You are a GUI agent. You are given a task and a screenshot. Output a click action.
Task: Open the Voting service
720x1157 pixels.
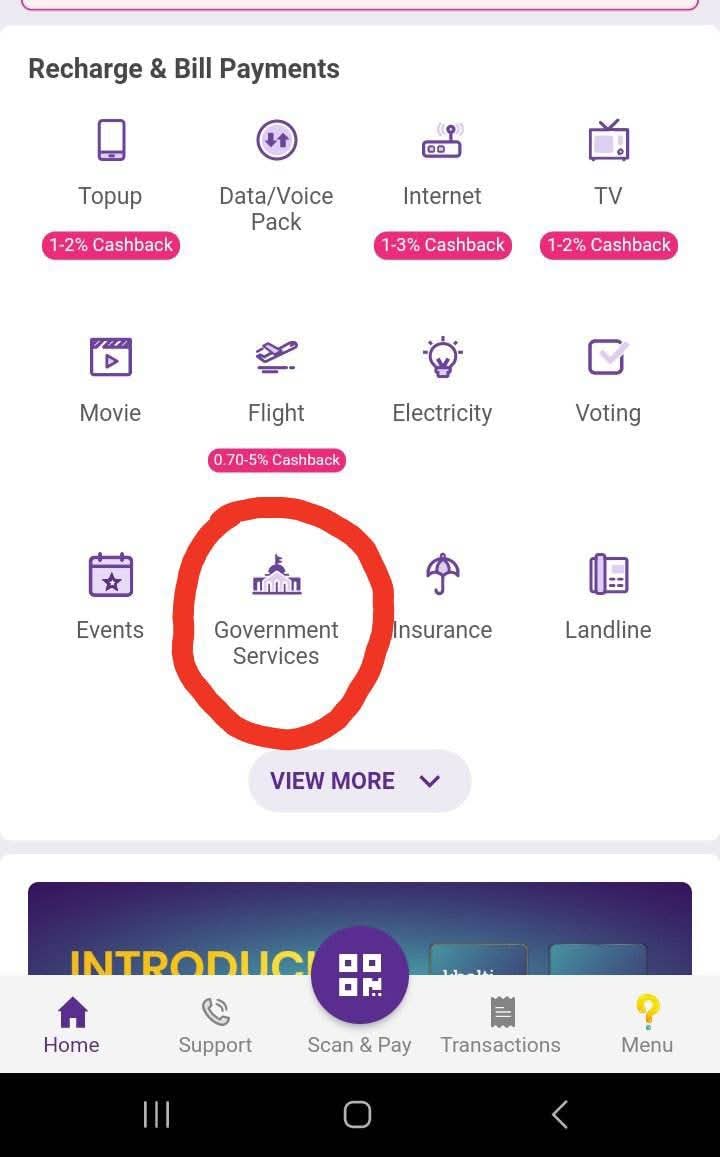608,380
